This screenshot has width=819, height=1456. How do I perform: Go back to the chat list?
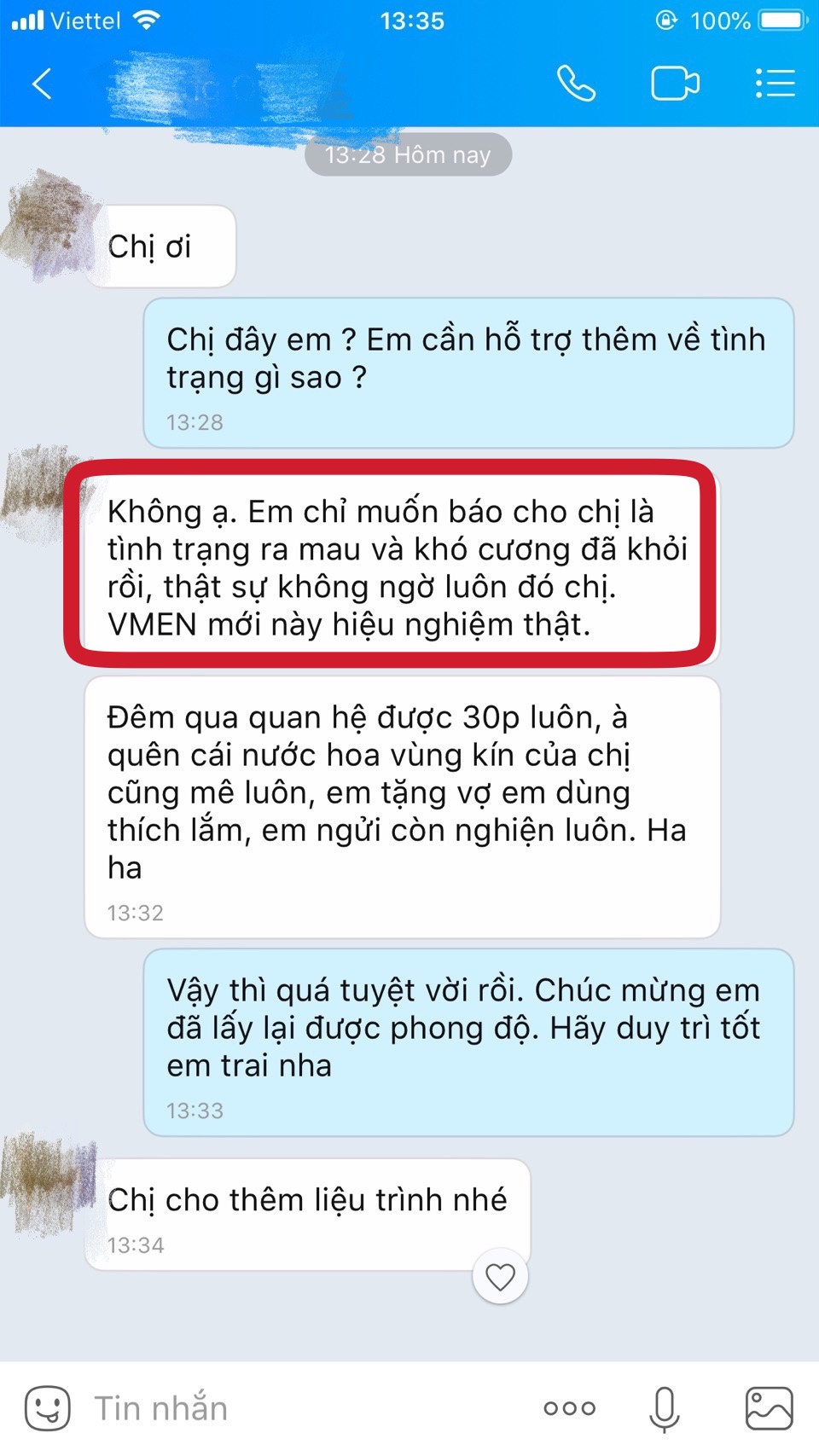pyautogui.click(x=42, y=84)
